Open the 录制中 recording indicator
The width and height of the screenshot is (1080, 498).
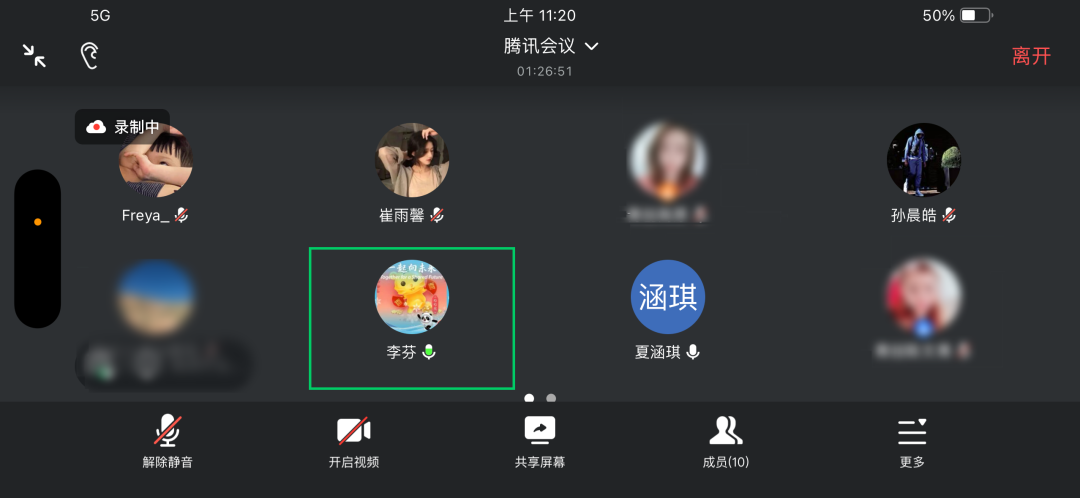click(123, 127)
